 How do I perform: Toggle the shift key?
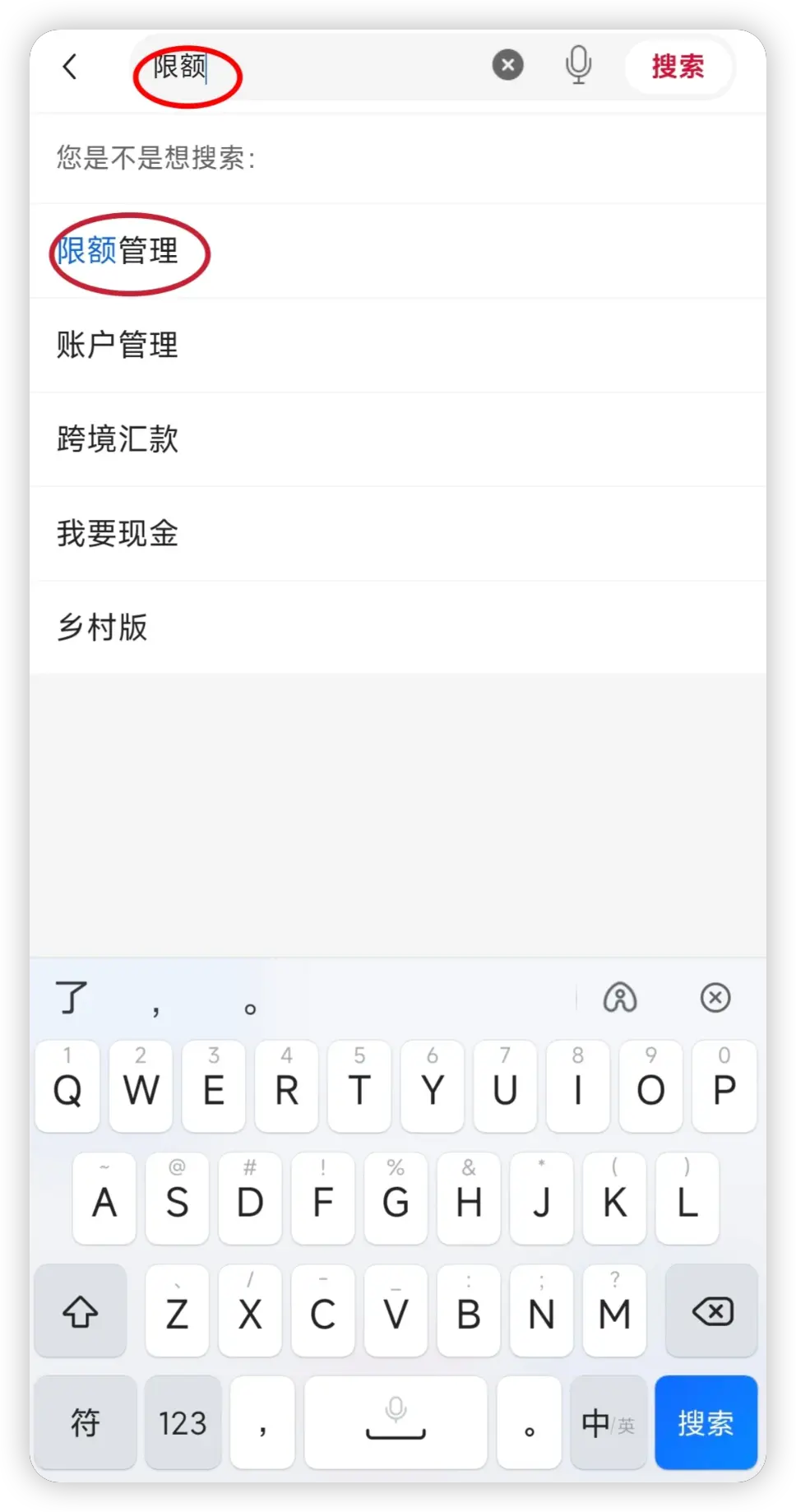(81, 1311)
